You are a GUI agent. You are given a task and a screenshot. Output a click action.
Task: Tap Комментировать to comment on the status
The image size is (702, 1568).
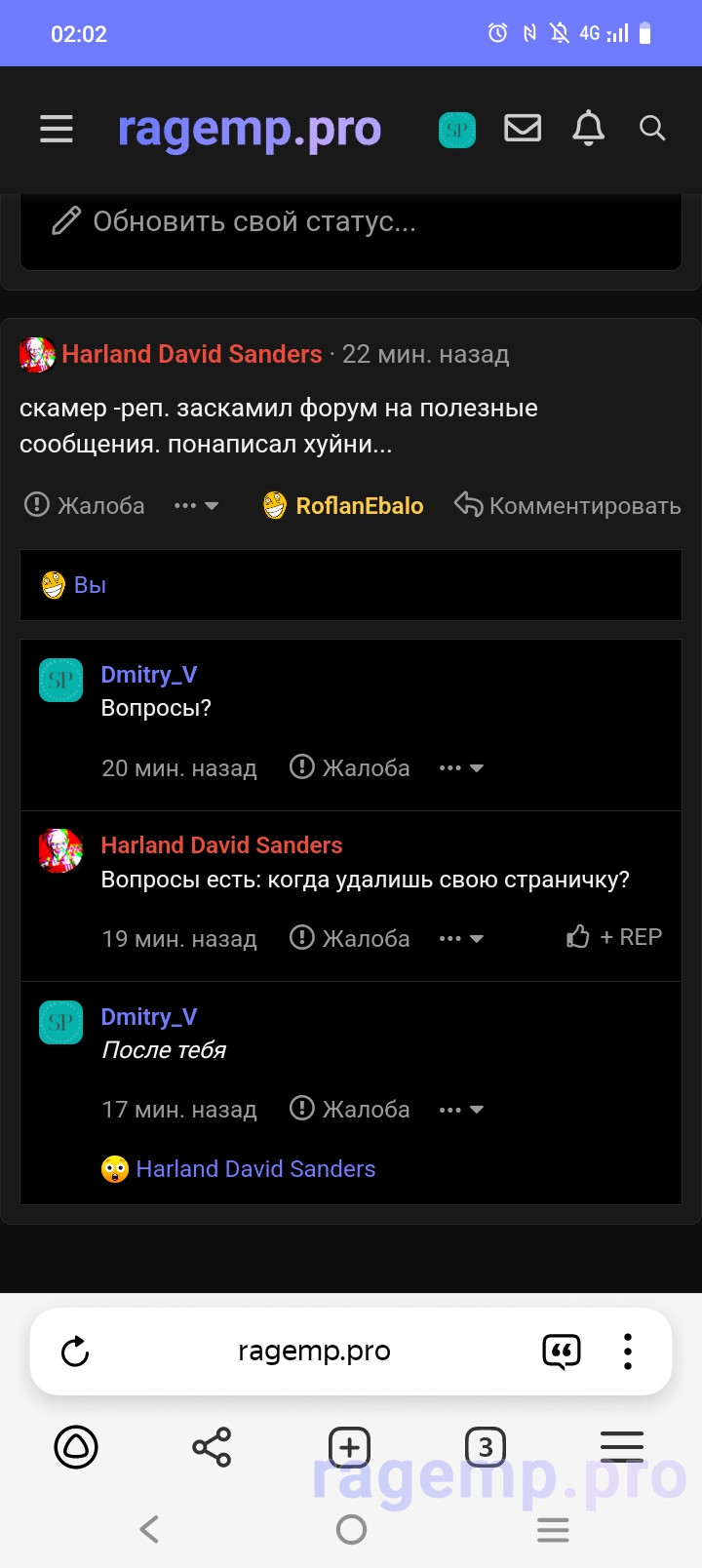coord(567,505)
